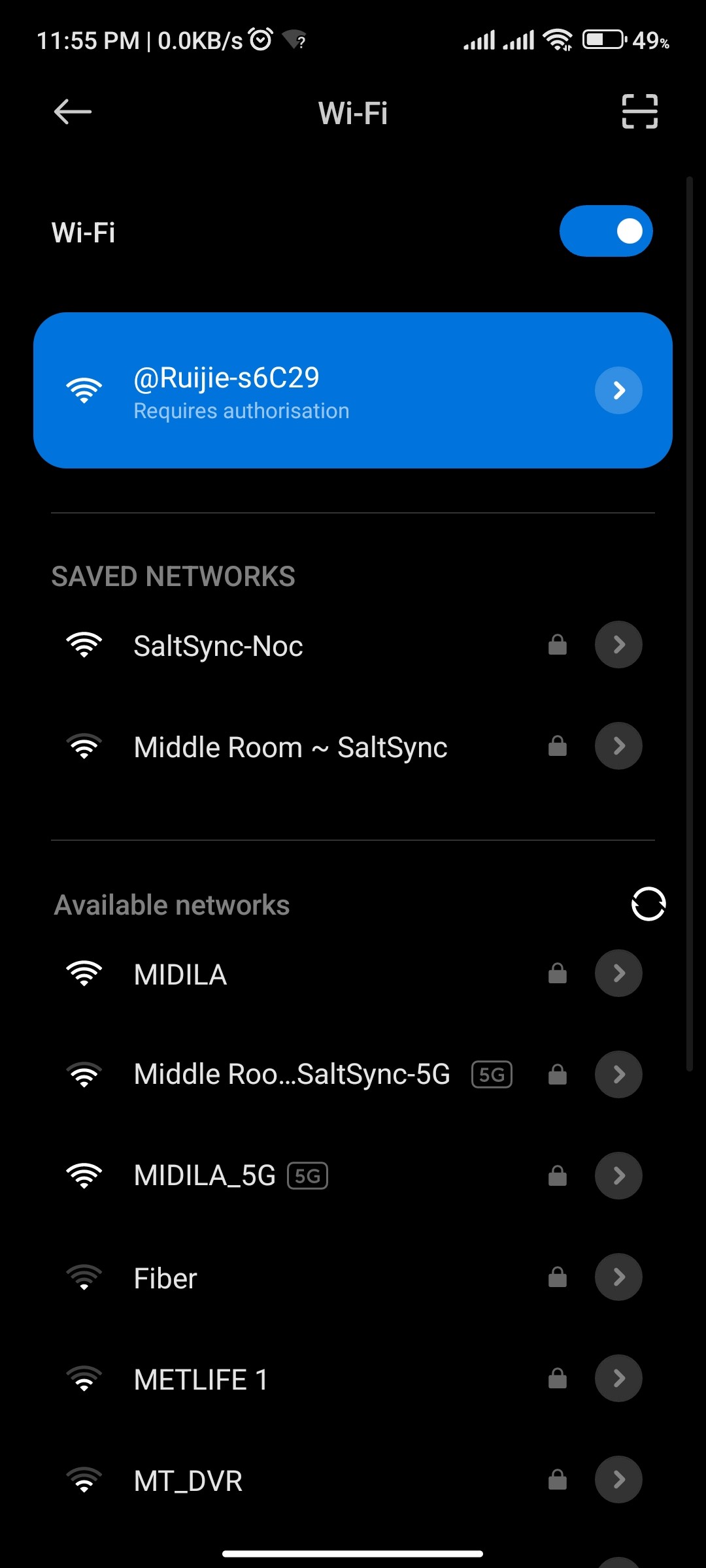Turn off the Wi-Fi switch
The width and height of the screenshot is (706, 1568).
[x=605, y=231]
